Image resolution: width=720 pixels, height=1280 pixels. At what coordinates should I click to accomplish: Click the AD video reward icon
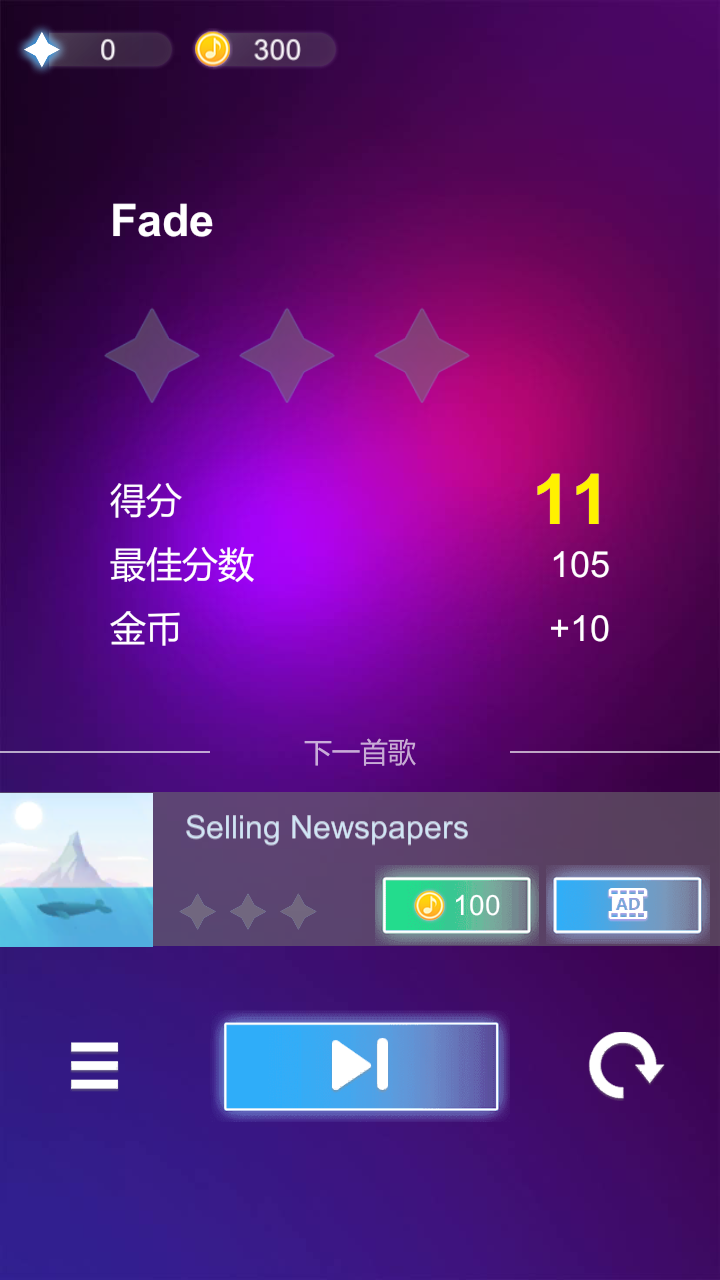point(627,905)
